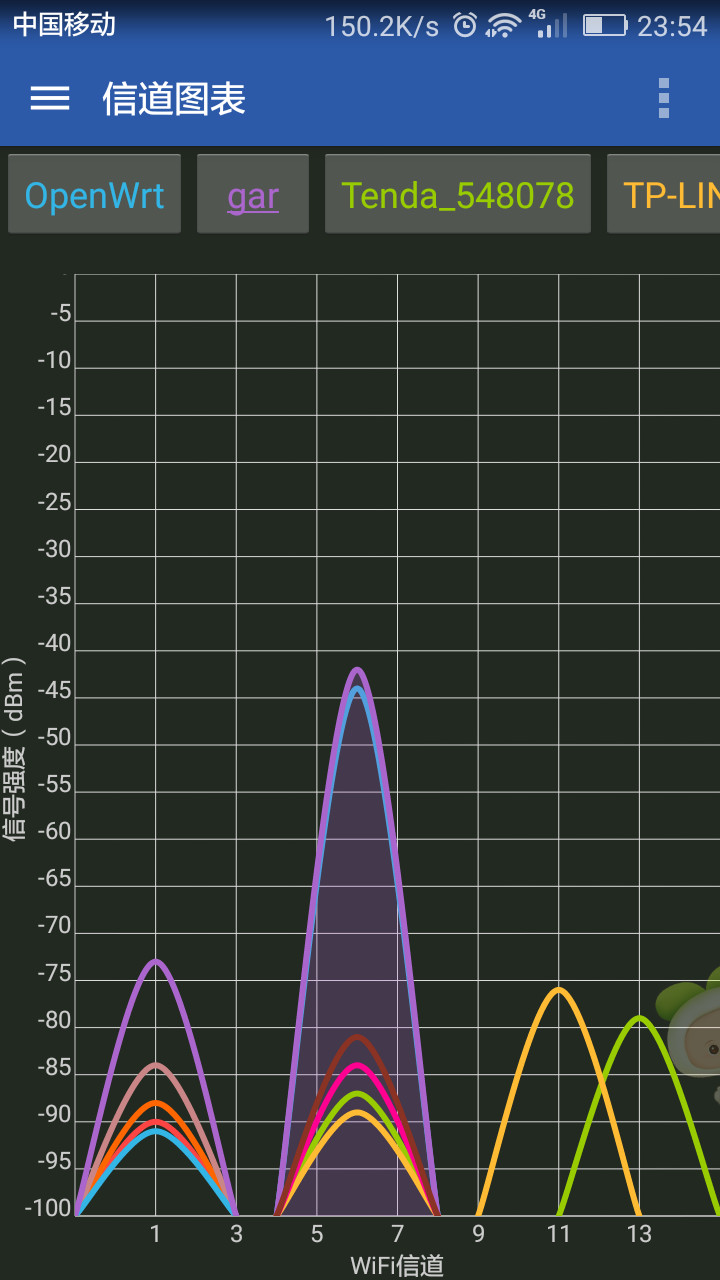Tap the gar network chip
Viewport: 720px width, 1280px height.
pos(253,195)
